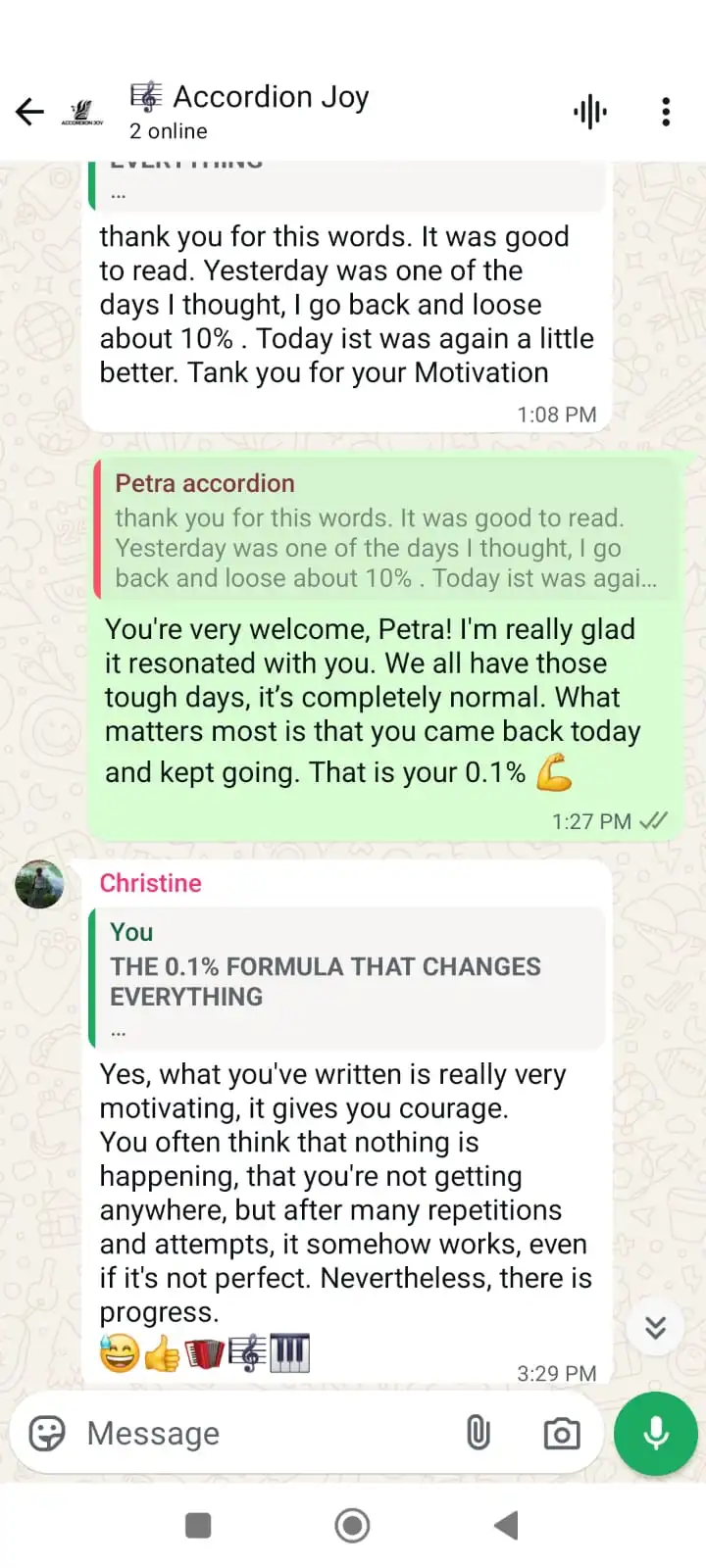Image resolution: width=706 pixels, height=1568 pixels.
Task: Open the emoji and sticker picker
Action: pyautogui.click(x=47, y=1433)
